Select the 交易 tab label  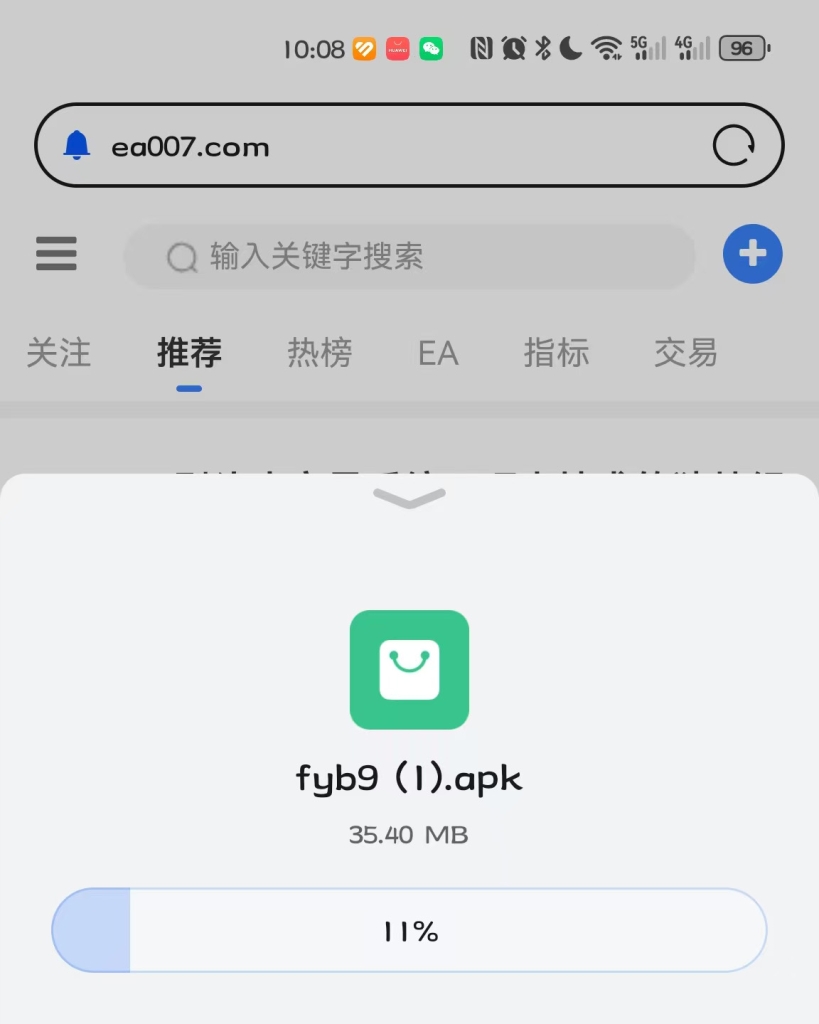685,353
